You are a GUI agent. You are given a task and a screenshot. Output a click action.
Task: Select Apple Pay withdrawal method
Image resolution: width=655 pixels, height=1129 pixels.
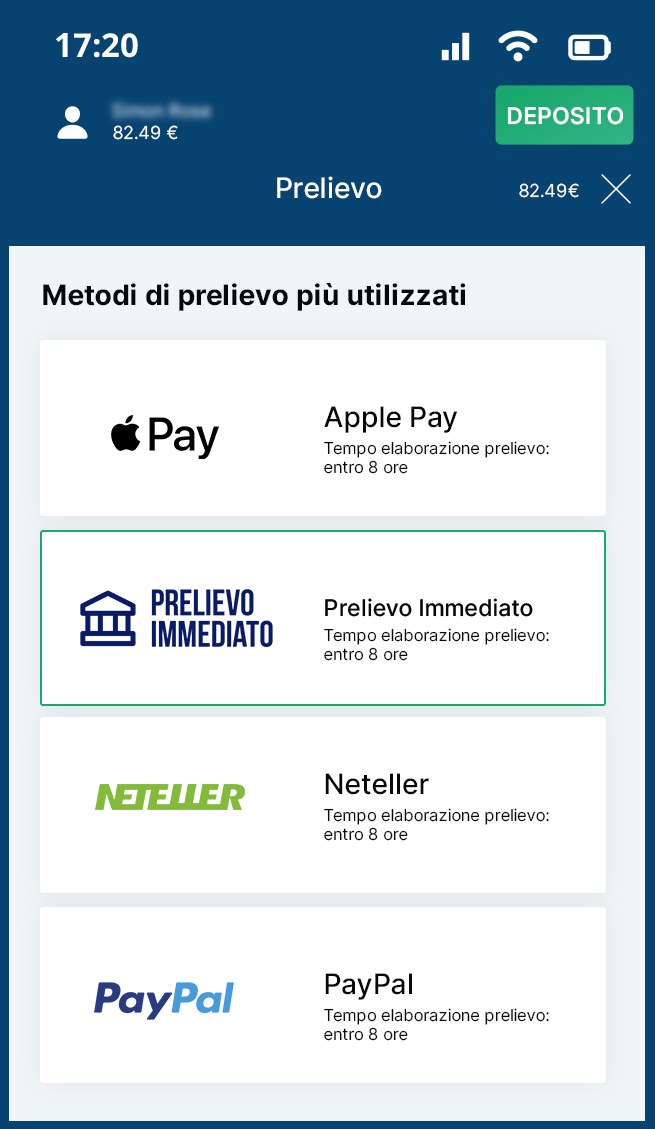click(323, 428)
